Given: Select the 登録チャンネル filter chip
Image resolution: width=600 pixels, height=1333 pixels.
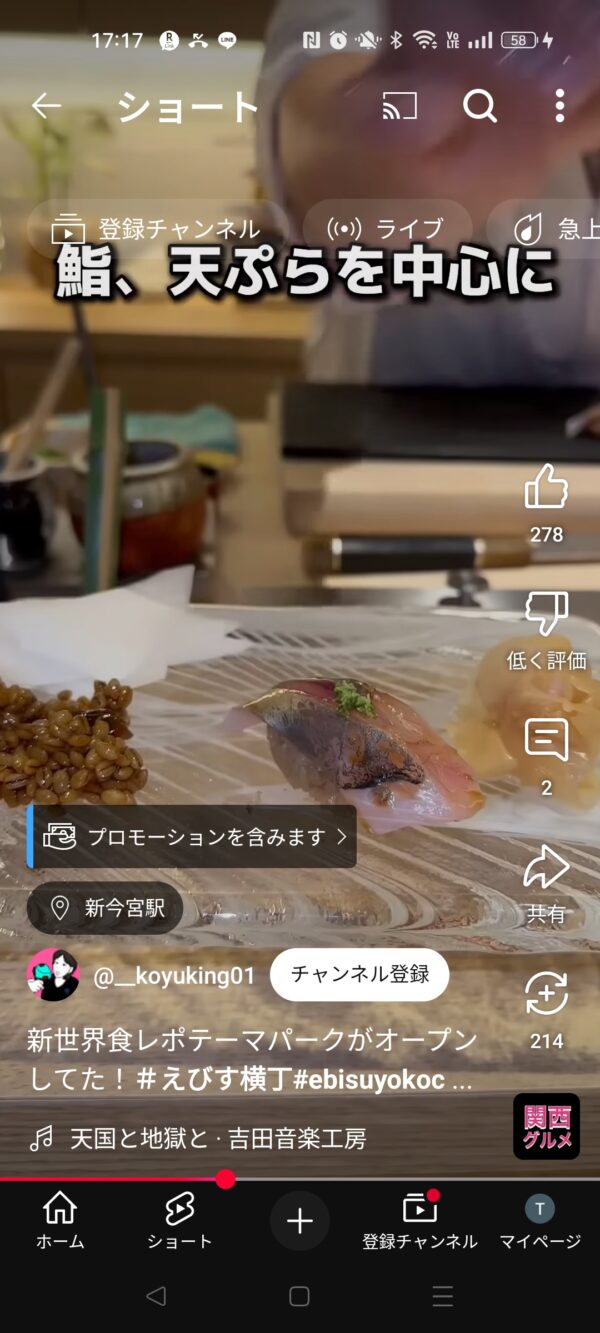Looking at the screenshot, I should [x=158, y=229].
